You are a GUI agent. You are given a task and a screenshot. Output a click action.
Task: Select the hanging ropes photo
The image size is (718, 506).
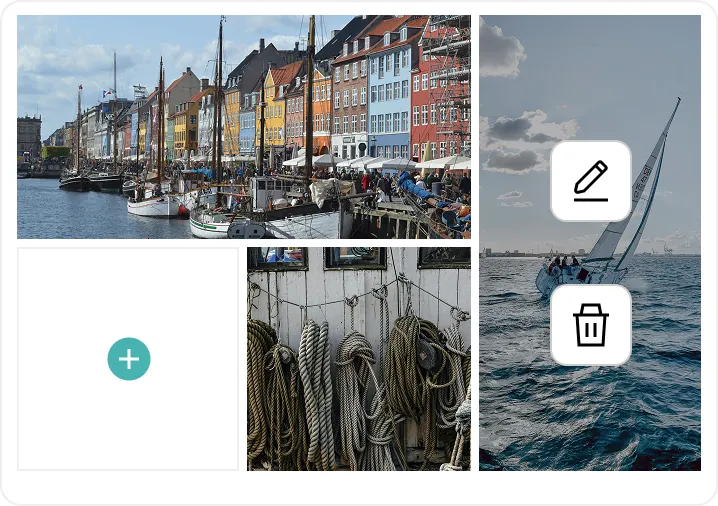[358, 359]
